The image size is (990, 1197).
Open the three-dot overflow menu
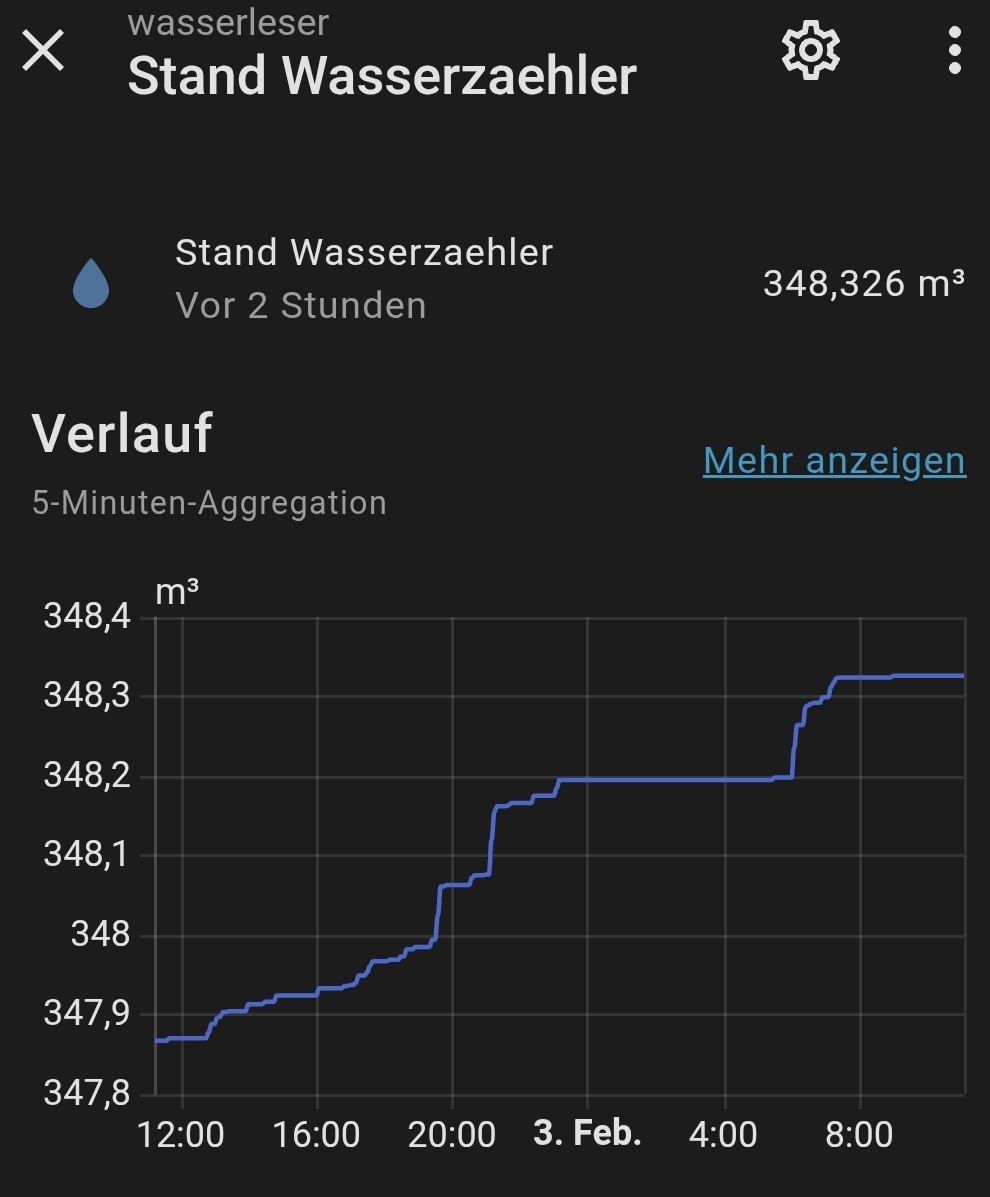click(x=954, y=50)
